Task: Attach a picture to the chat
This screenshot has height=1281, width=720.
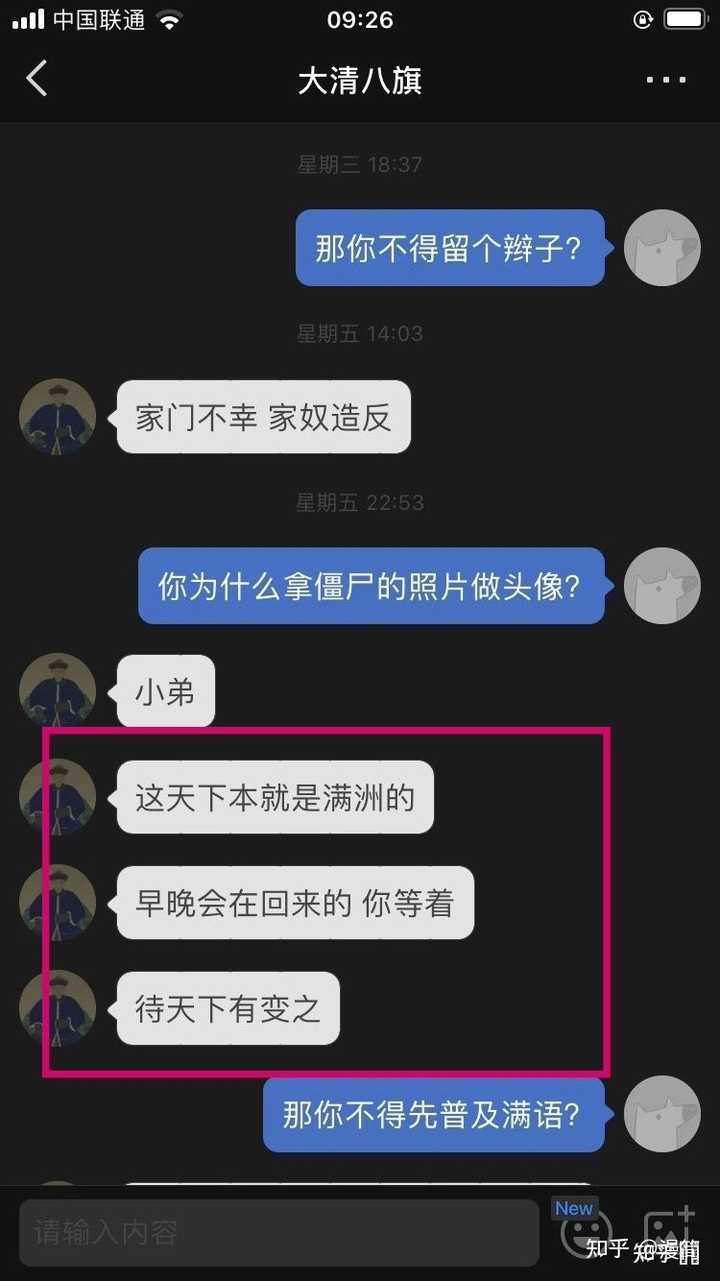Action: coord(668,1233)
